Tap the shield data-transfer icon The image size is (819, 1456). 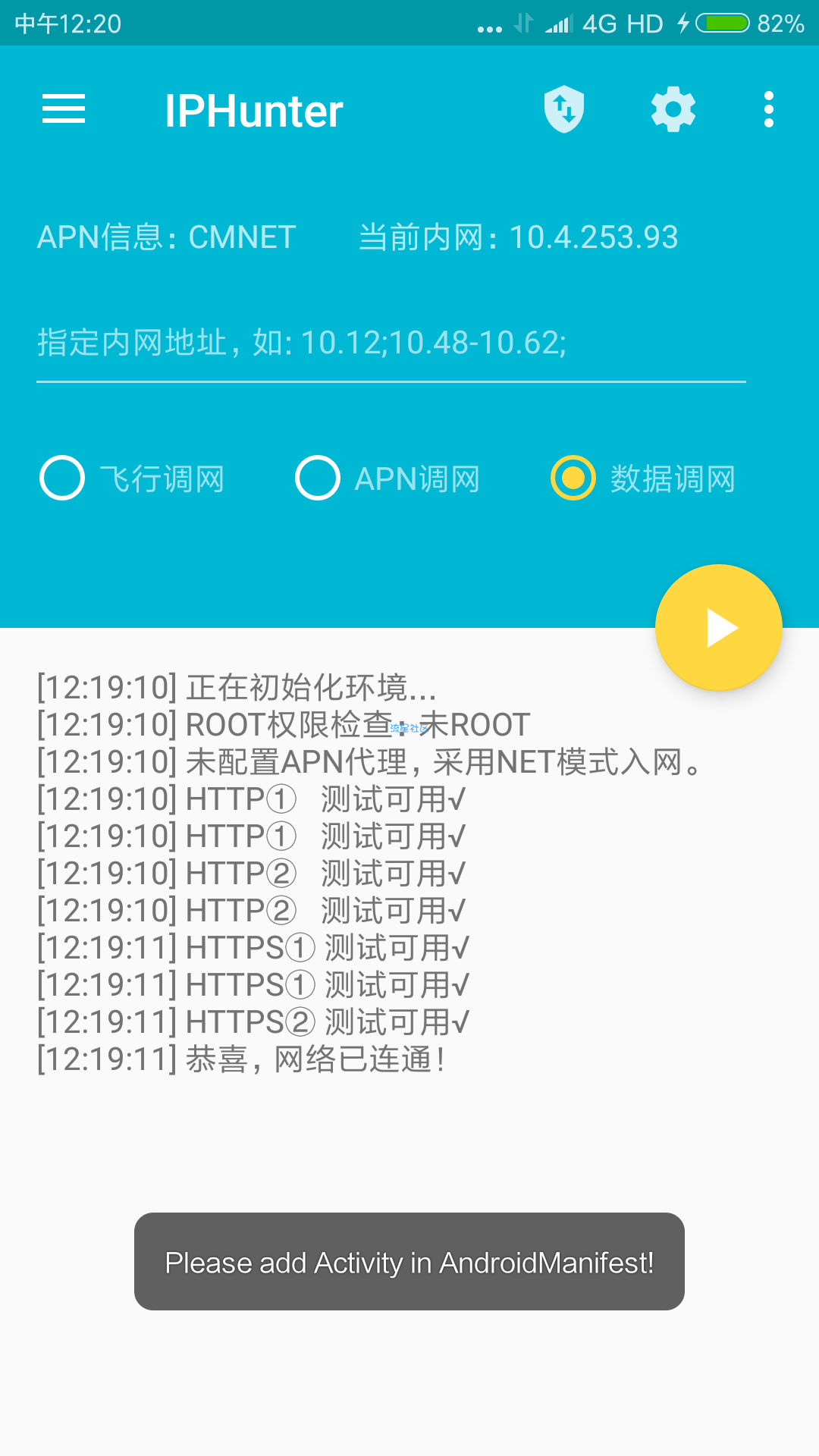(564, 109)
